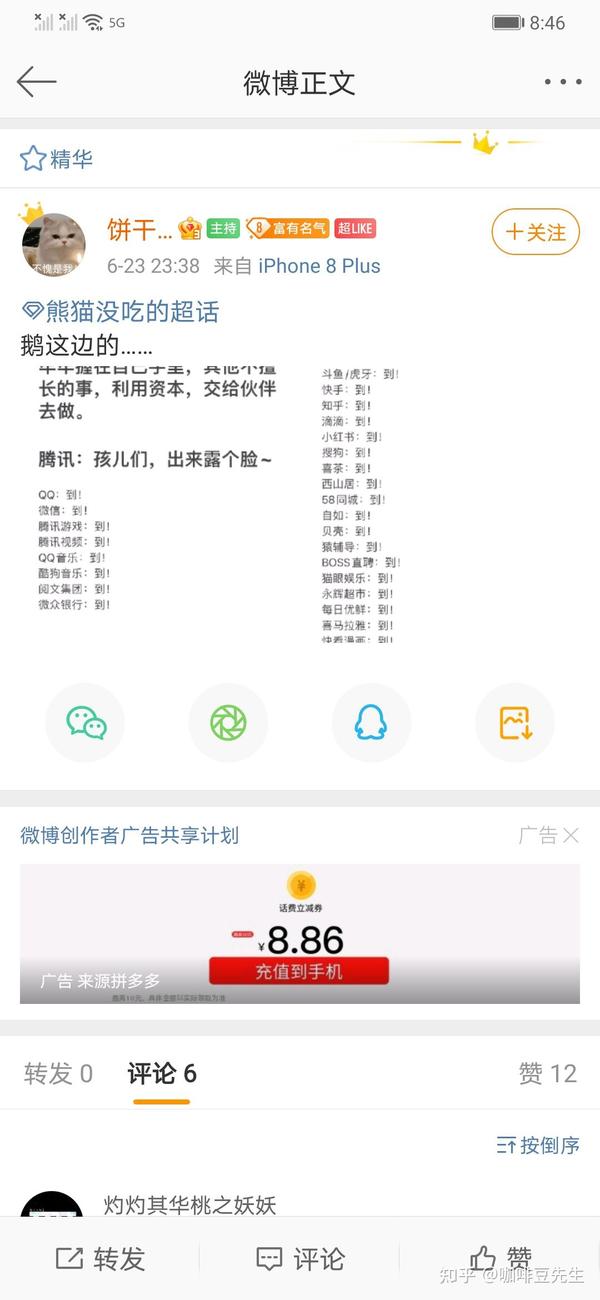The height and width of the screenshot is (1300, 600).
Task: Open the poster's cat avatar profile
Action: (54, 244)
